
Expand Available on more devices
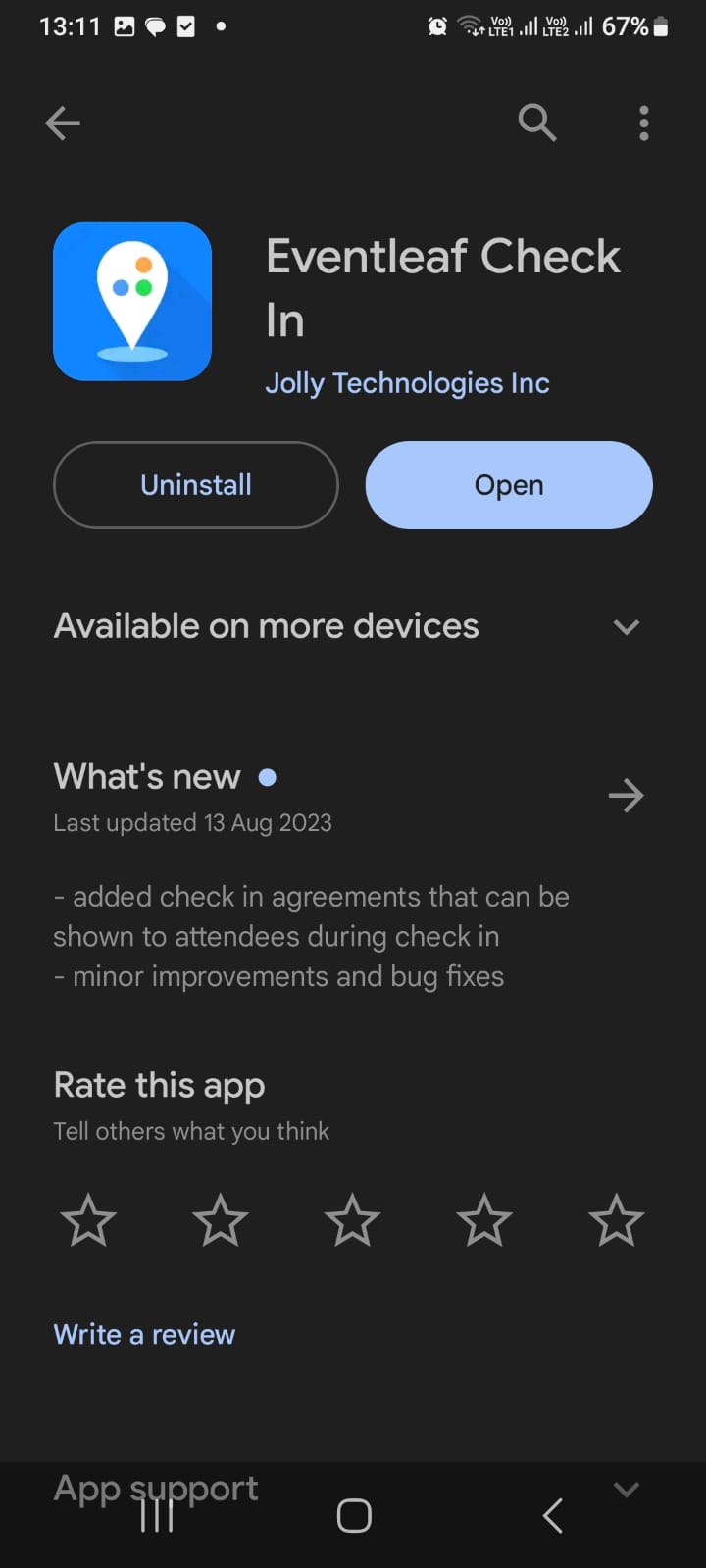tap(353, 626)
